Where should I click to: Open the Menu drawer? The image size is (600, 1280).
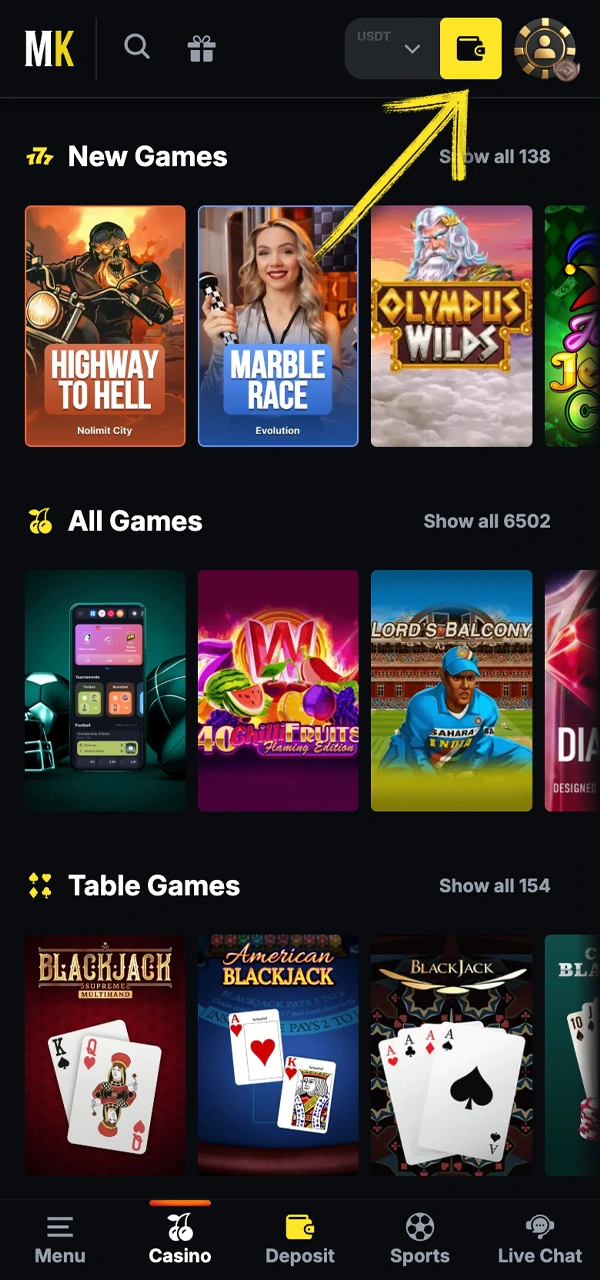coord(60,1240)
